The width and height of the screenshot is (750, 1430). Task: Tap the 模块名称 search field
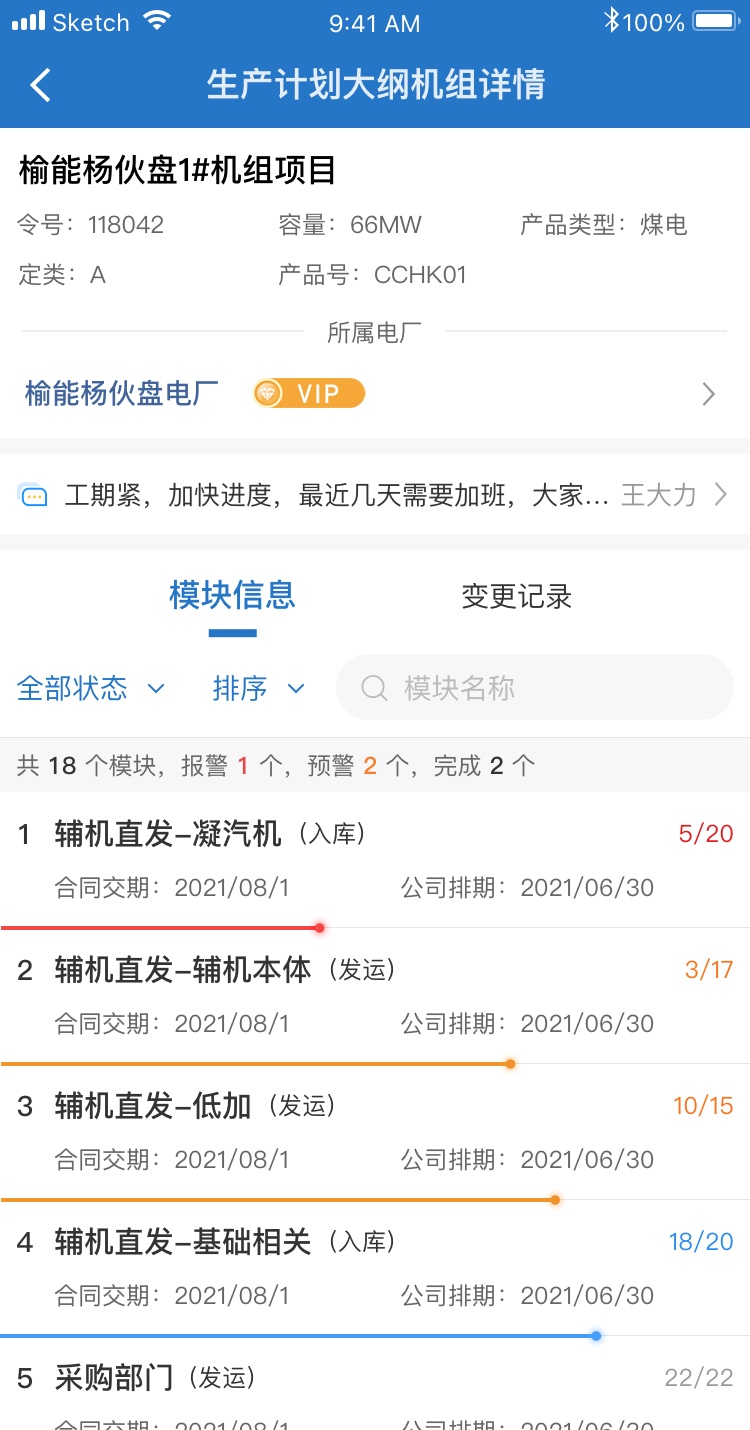tap(535, 687)
